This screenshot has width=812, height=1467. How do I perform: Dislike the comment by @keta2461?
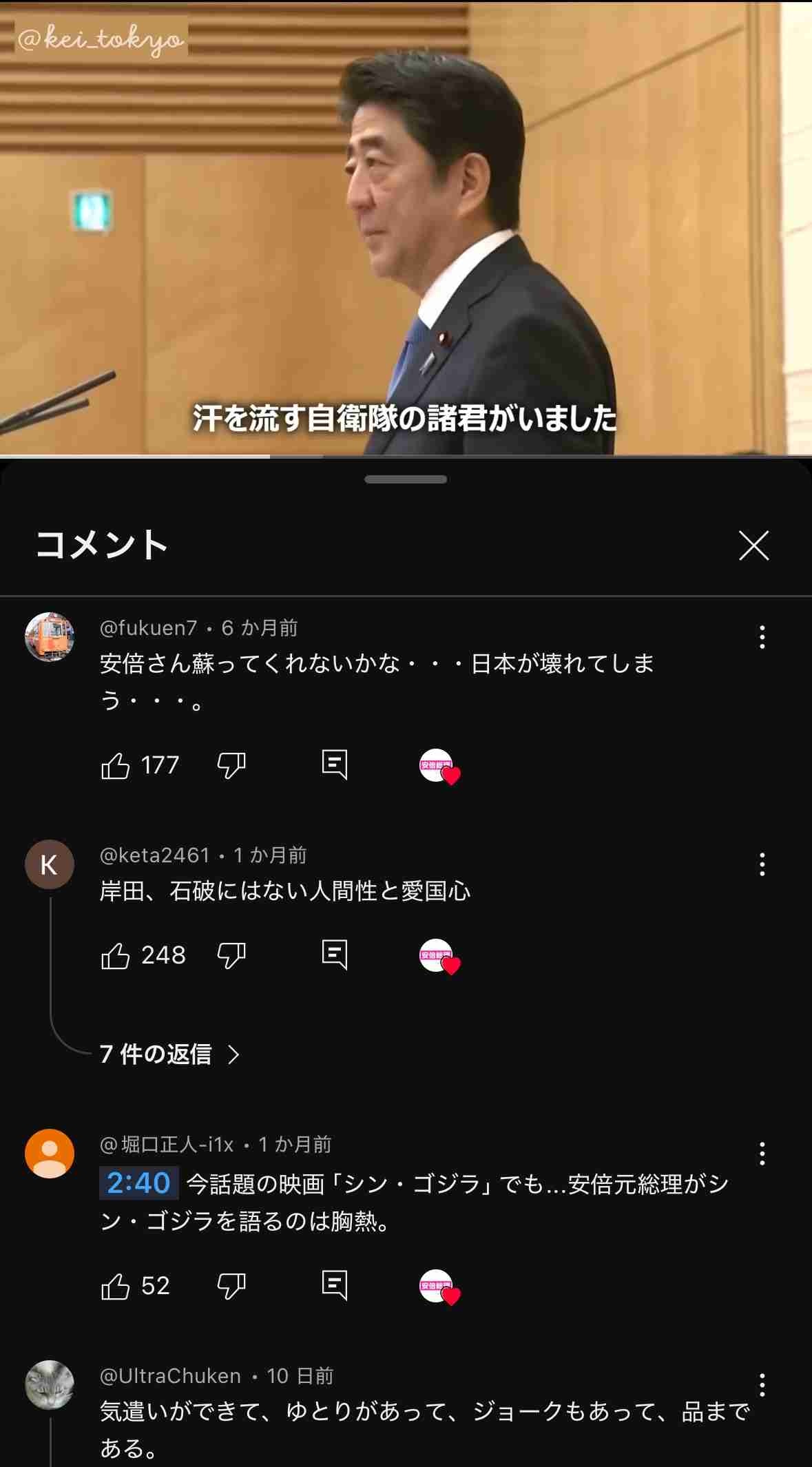click(x=231, y=955)
